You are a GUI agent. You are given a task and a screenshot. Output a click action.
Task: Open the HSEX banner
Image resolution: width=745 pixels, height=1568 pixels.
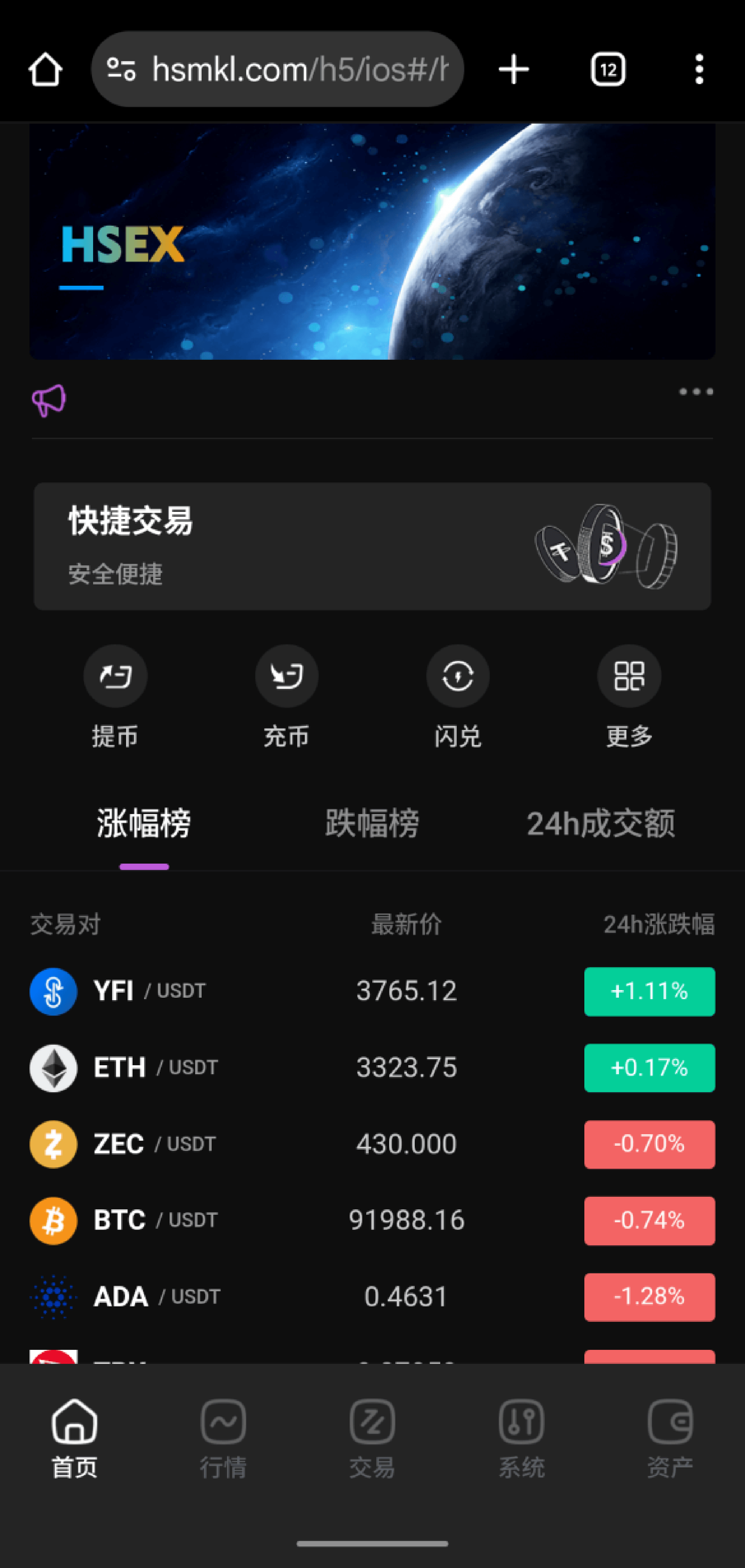pyautogui.click(x=372, y=241)
